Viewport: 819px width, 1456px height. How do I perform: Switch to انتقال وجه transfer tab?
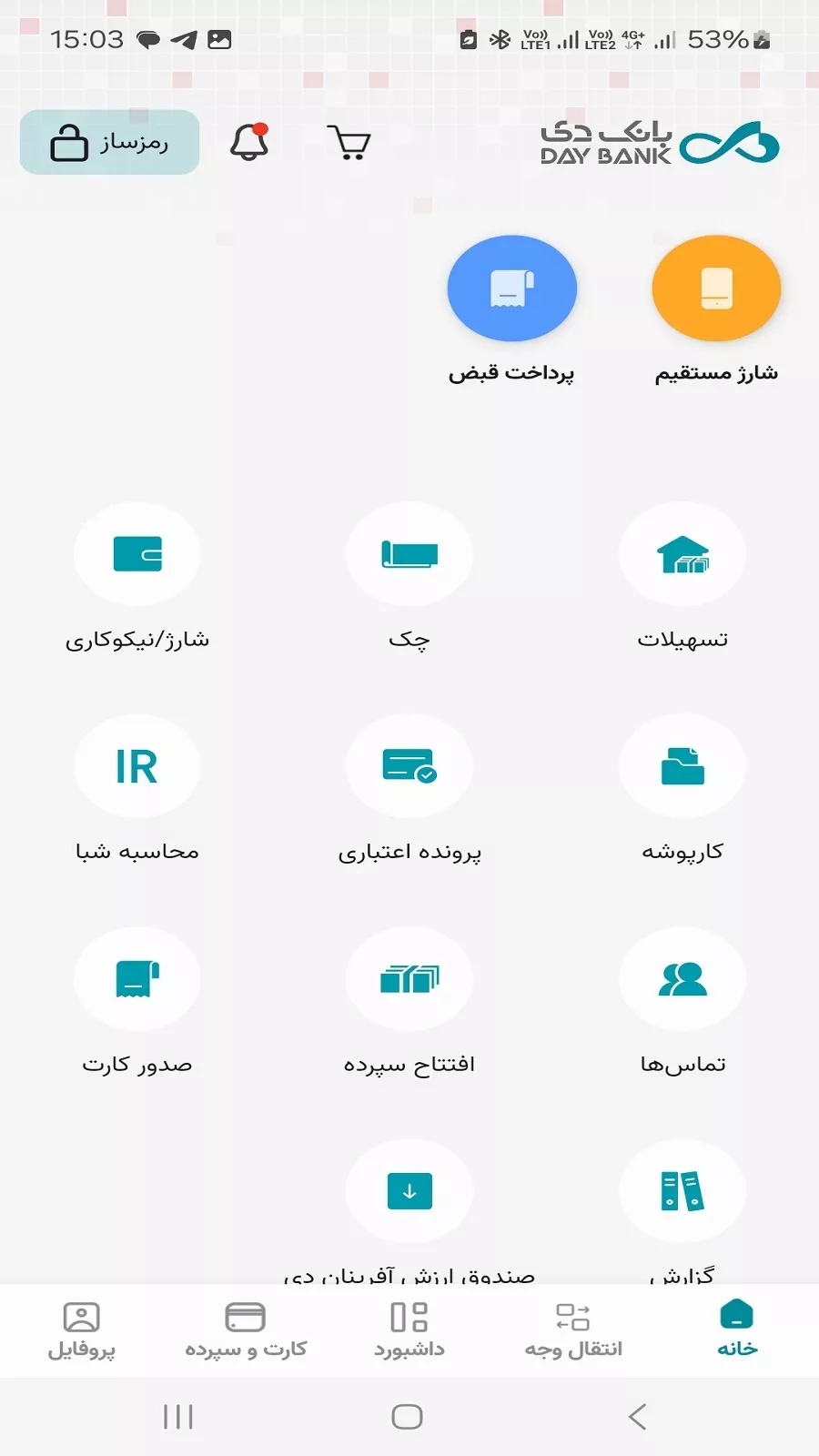[x=573, y=1330]
